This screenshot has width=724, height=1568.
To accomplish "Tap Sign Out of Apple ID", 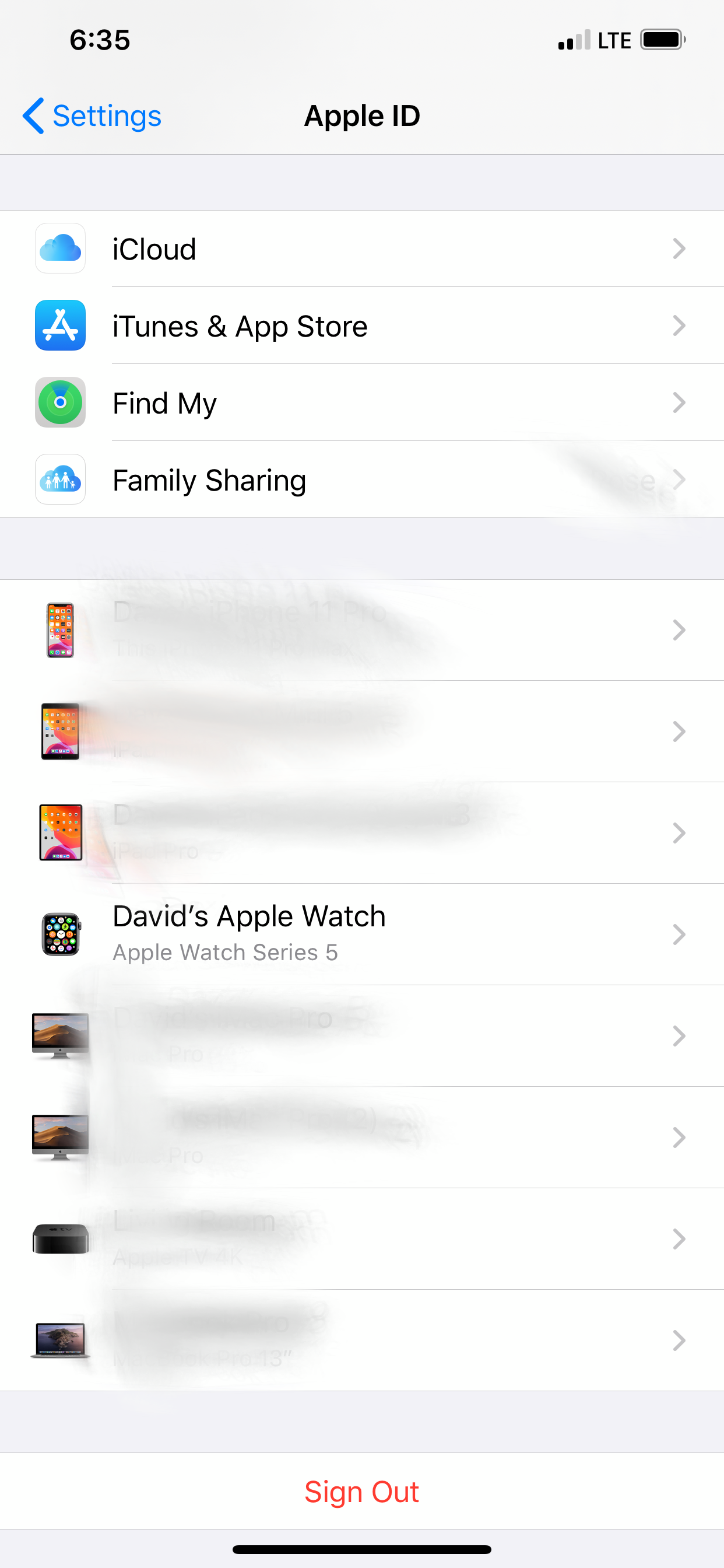I will coord(361,1492).
